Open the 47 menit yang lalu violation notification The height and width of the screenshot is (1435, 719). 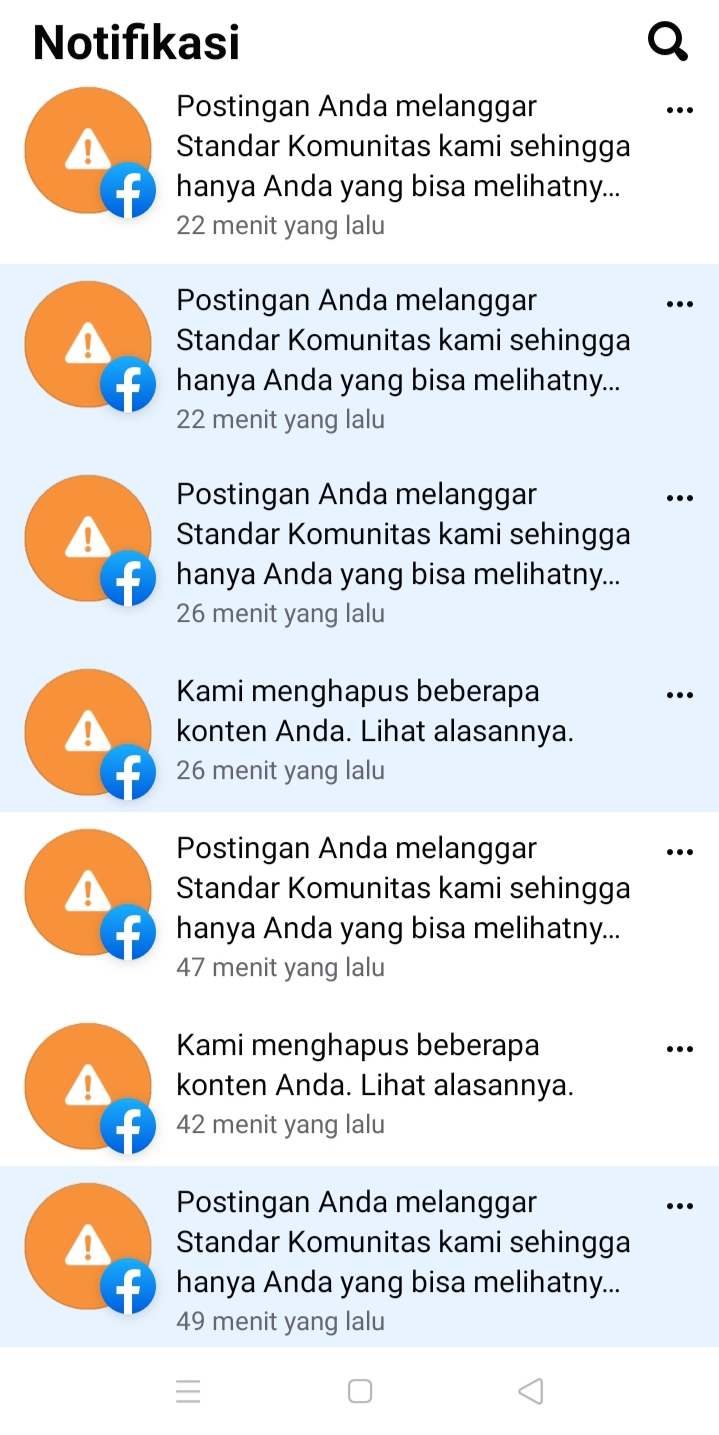tap(400, 907)
